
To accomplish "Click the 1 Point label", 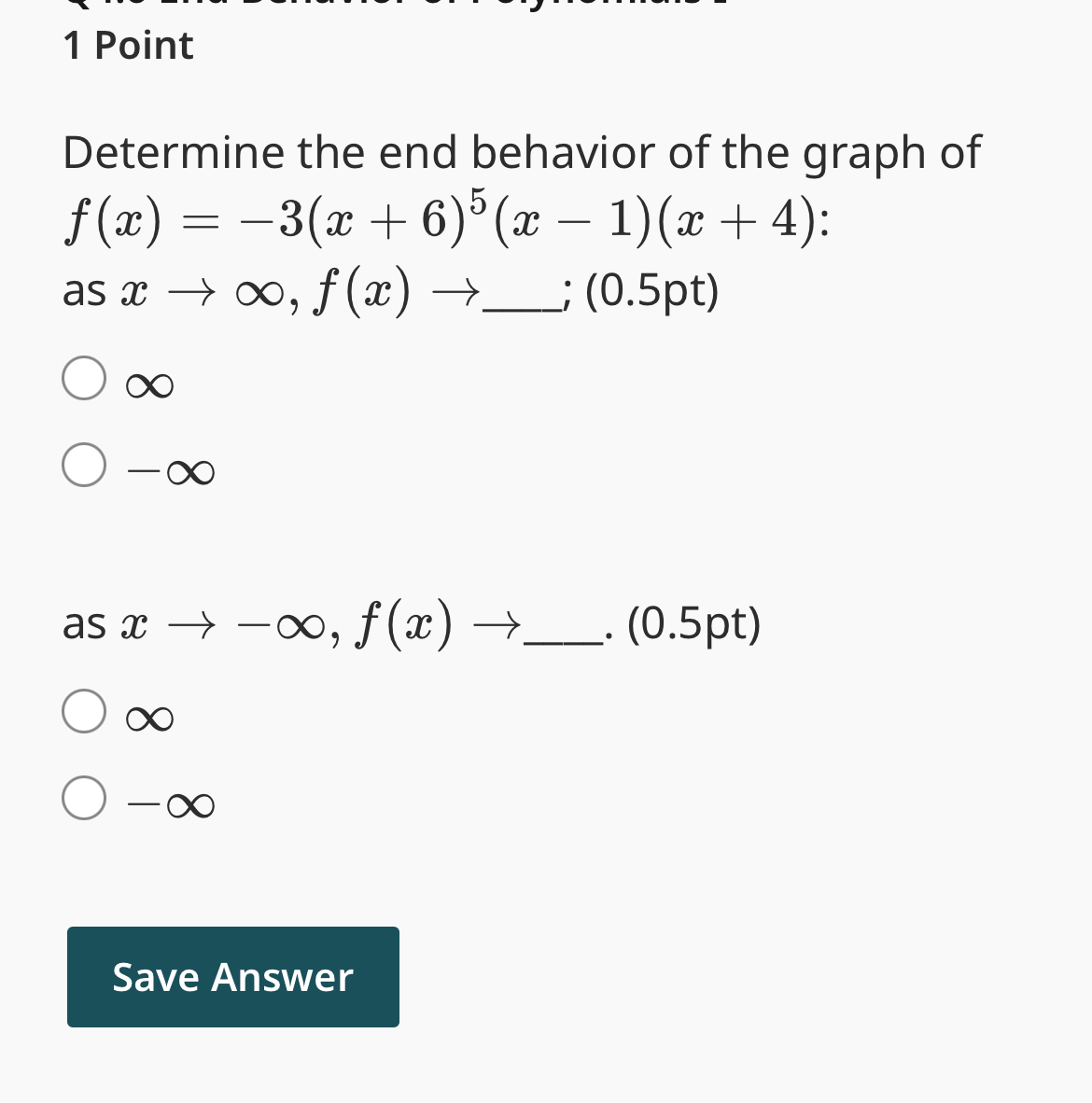I will click(128, 46).
